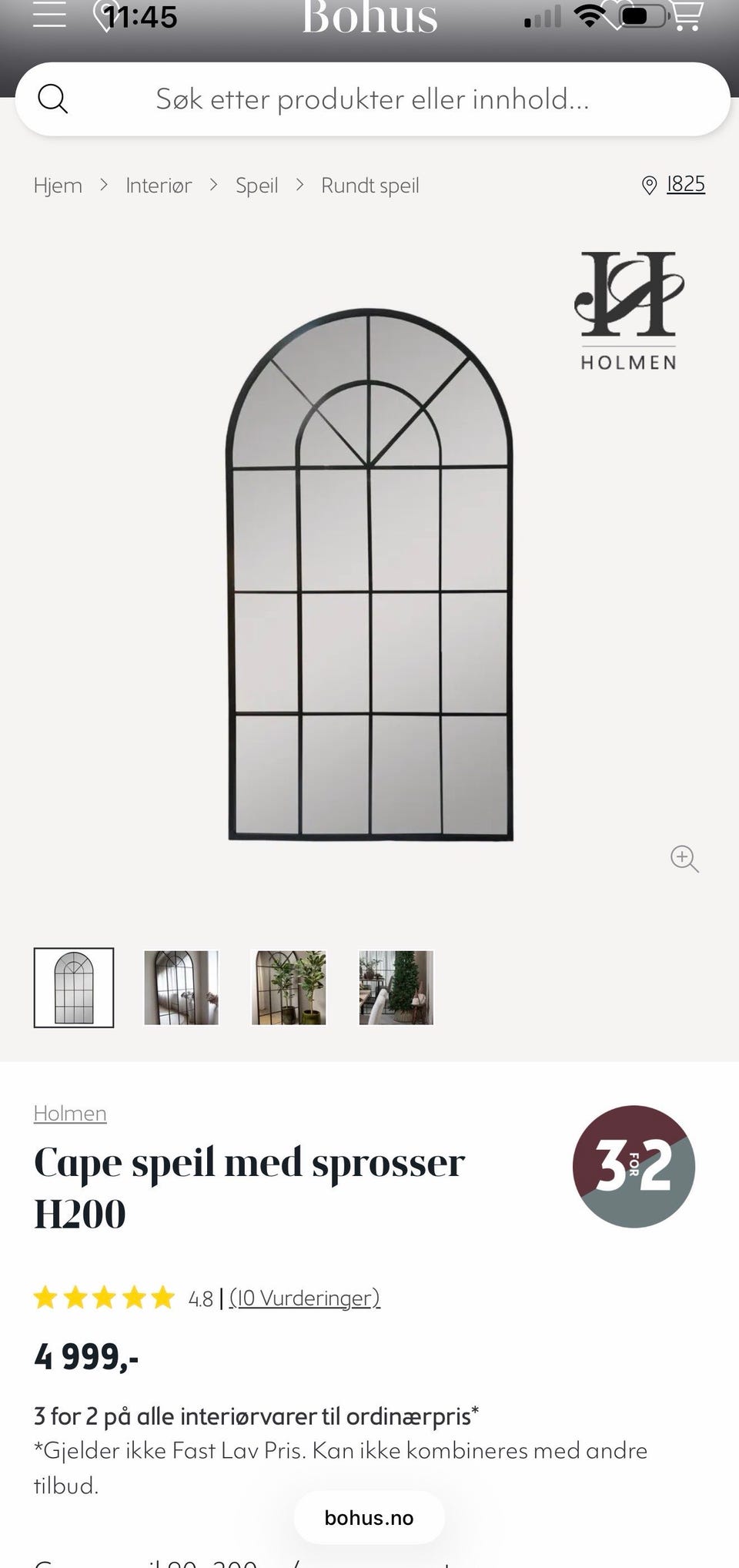Click the image zoom magnifier icon
Viewport: 739px width, 1568px height.
click(x=684, y=859)
